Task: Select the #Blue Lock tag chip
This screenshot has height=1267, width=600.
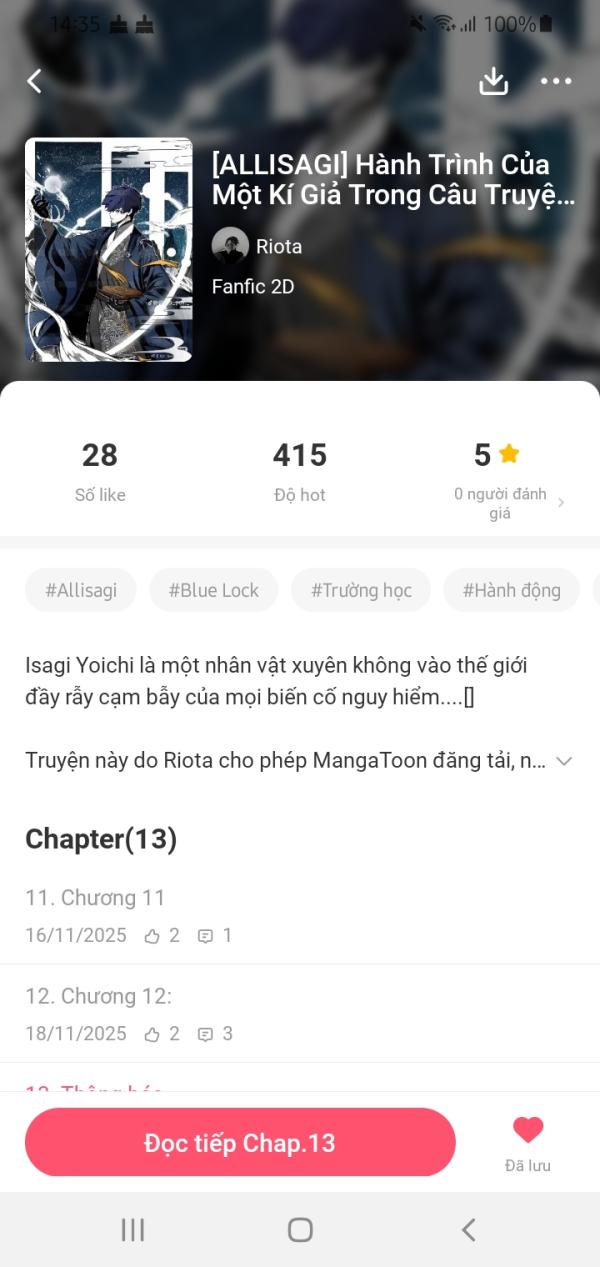Action: pyautogui.click(x=214, y=590)
